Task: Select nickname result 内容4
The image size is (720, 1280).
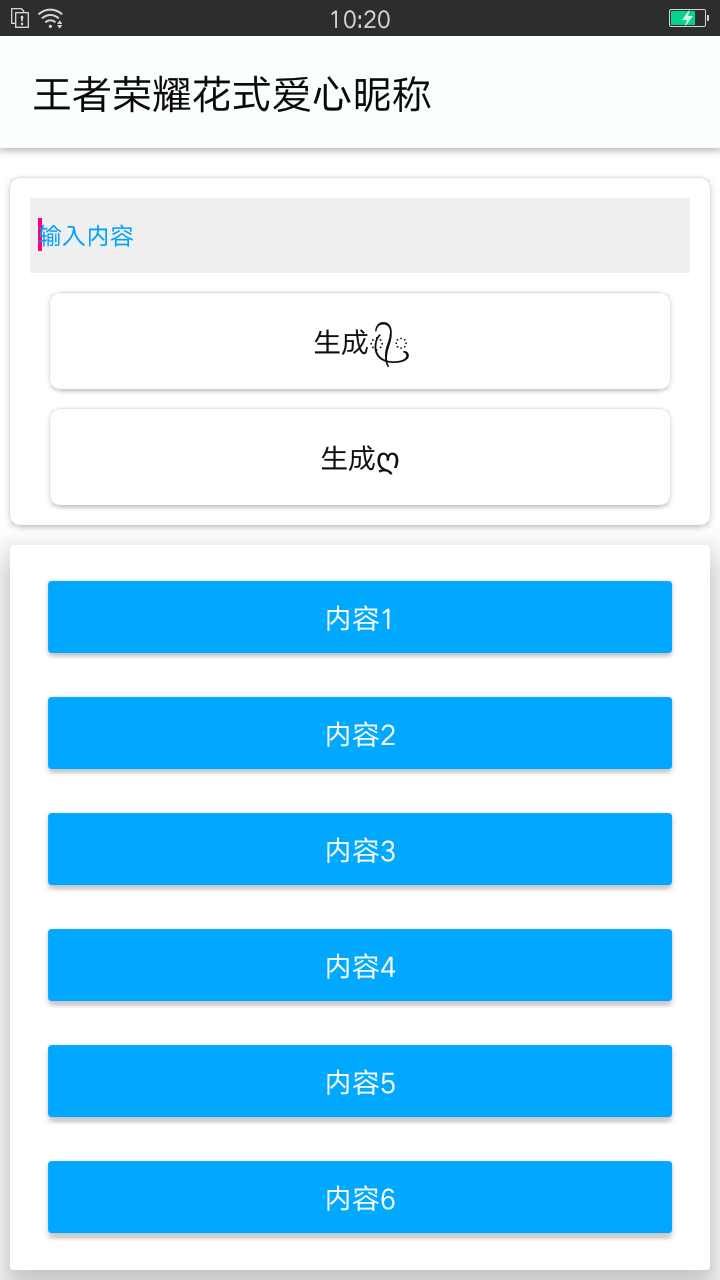Action: pos(360,965)
